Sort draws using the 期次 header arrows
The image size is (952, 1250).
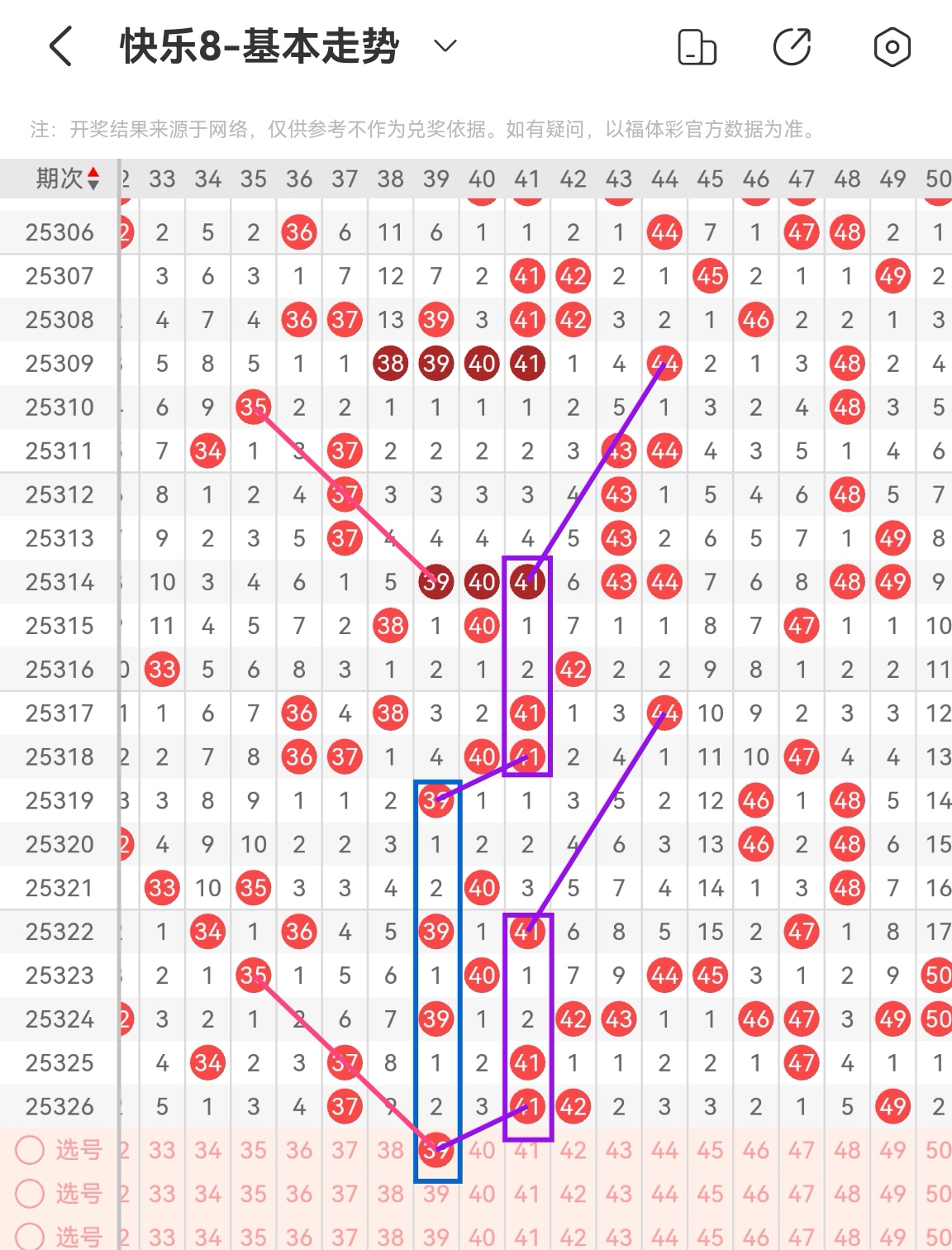pyautogui.click(x=93, y=178)
